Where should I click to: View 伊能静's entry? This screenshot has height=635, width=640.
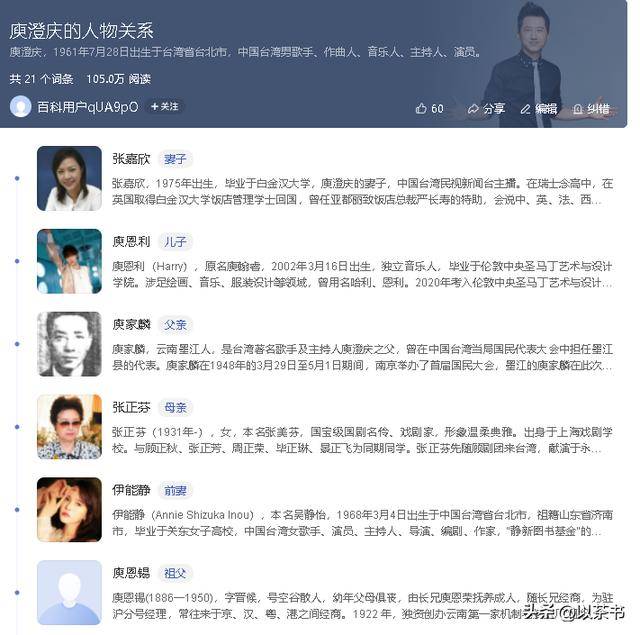(x=131, y=490)
